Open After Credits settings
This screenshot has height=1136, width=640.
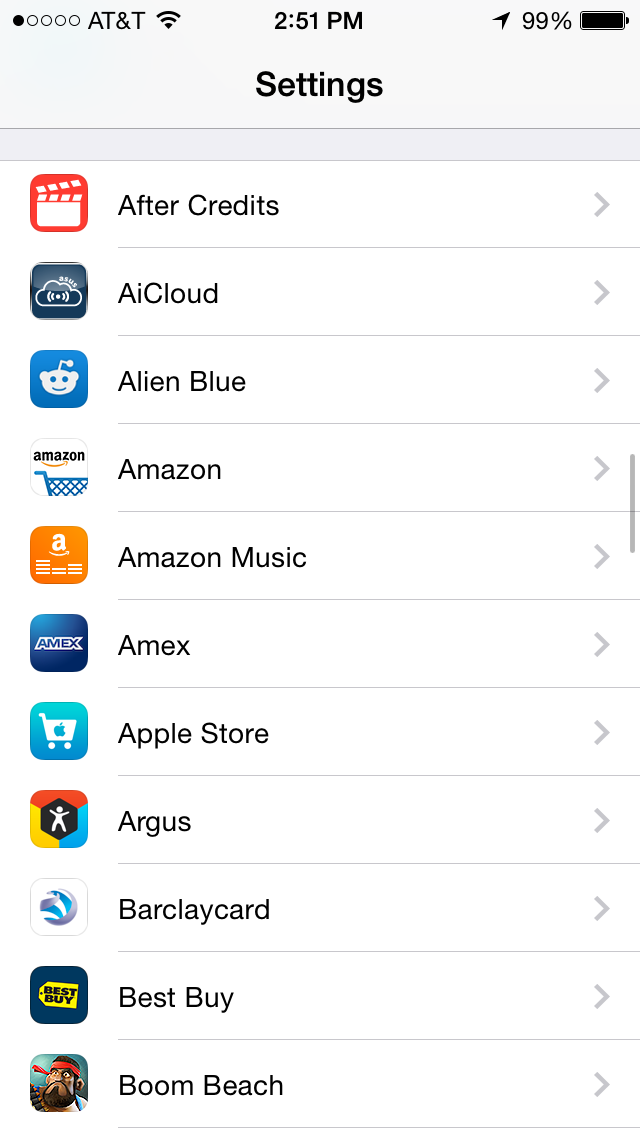(320, 204)
